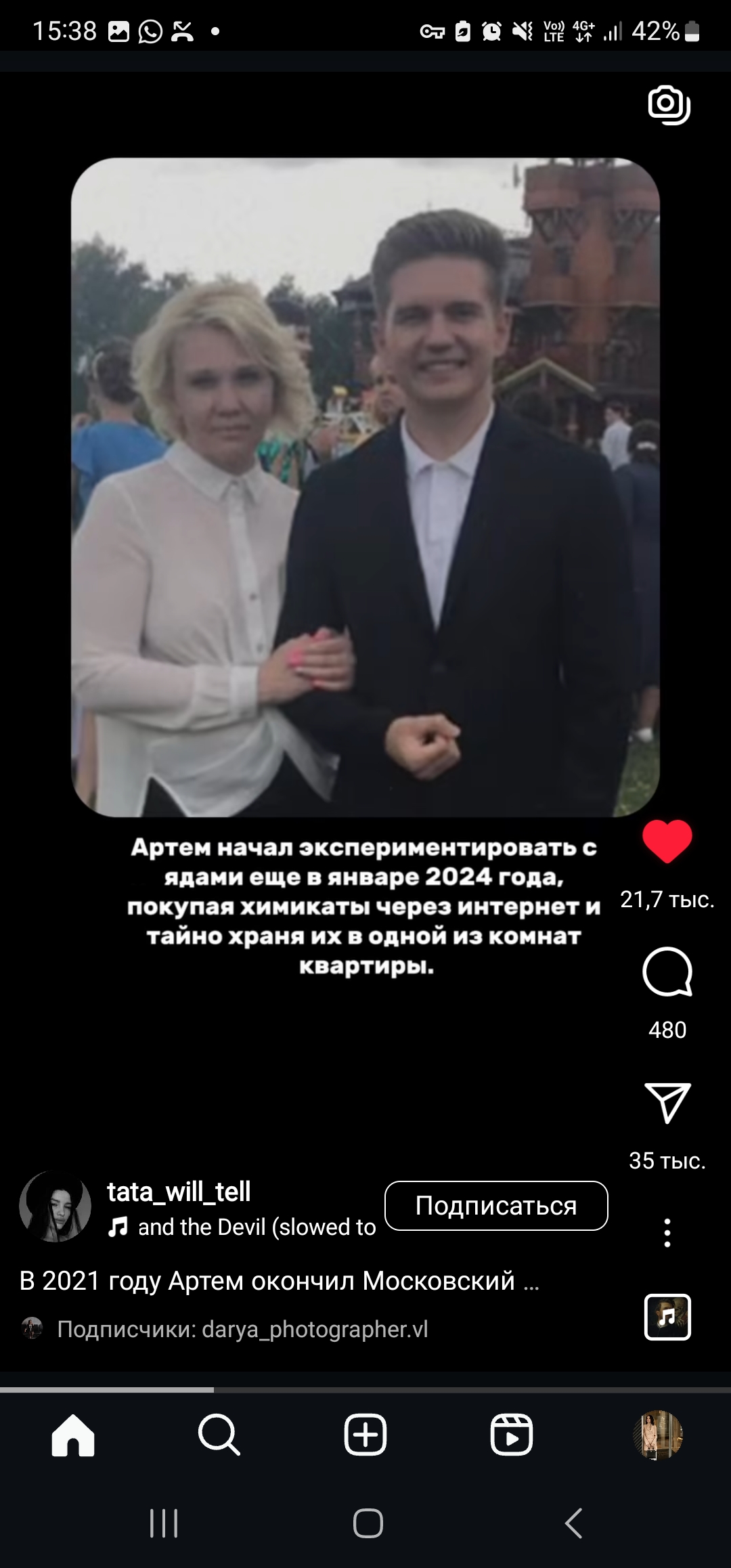Screen dimensions: 731x1568
Task: Switch to the Search tab
Action: click(219, 1435)
